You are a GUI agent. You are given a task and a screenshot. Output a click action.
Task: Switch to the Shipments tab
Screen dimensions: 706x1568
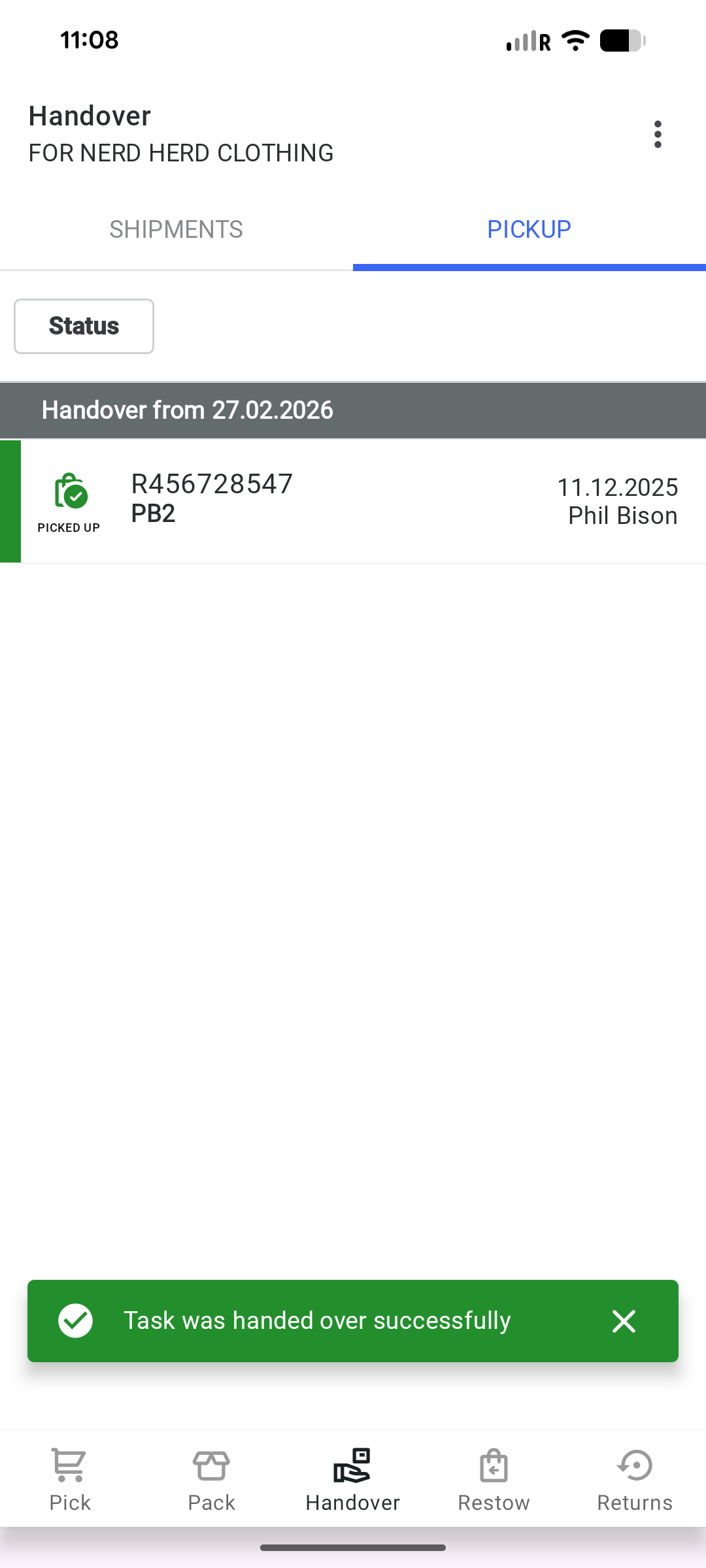[176, 230]
